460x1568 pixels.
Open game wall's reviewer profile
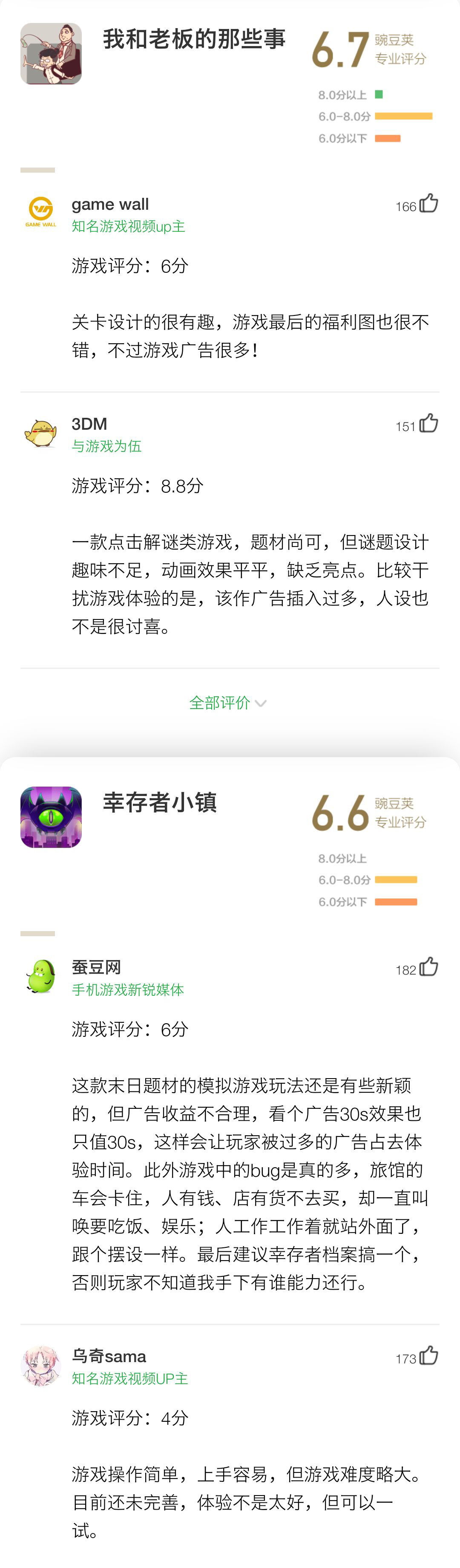[41, 212]
